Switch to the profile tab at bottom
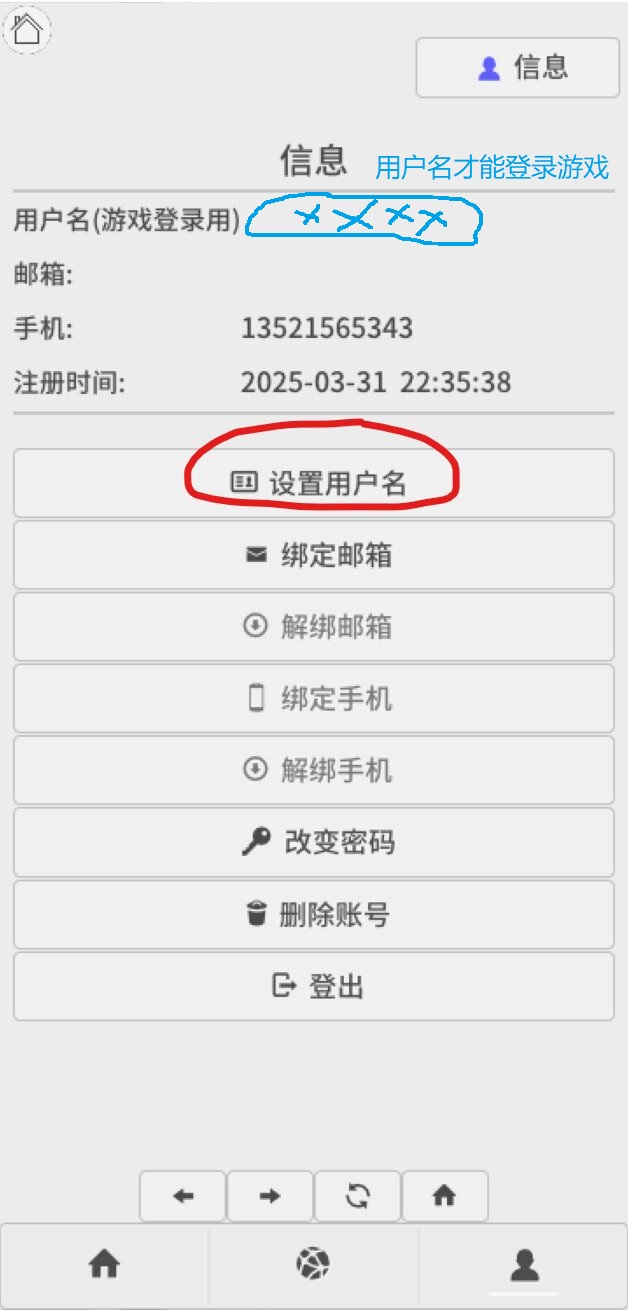The height and width of the screenshot is (1310, 628). (x=524, y=1266)
